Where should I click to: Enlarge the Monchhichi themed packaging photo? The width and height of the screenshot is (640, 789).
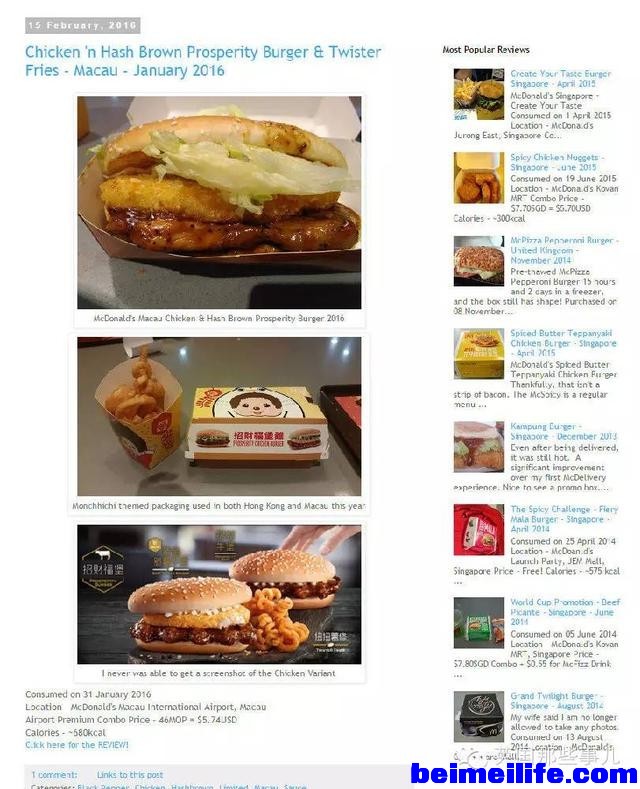[220, 416]
